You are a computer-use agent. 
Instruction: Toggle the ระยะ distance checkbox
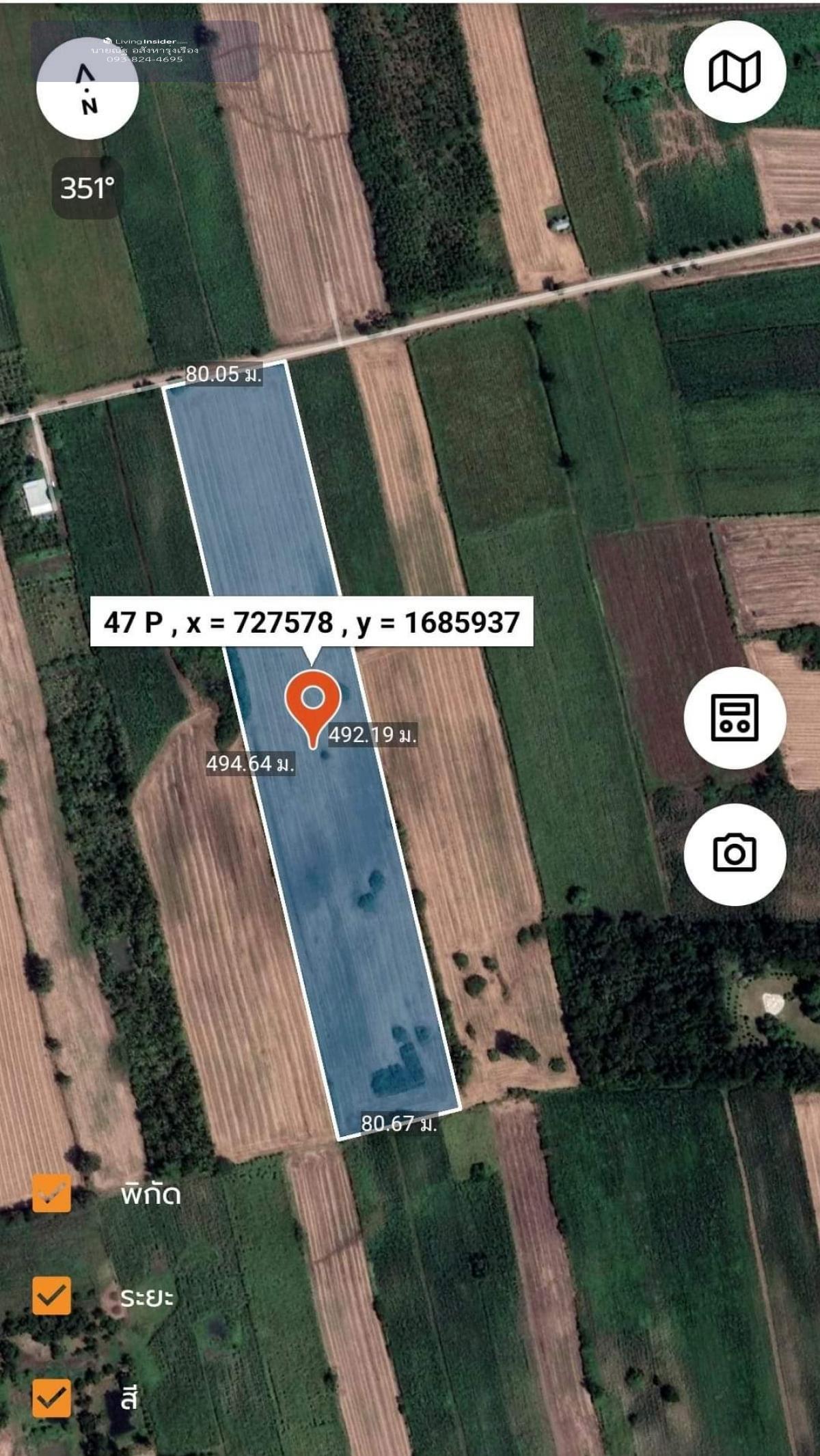pos(52,1295)
